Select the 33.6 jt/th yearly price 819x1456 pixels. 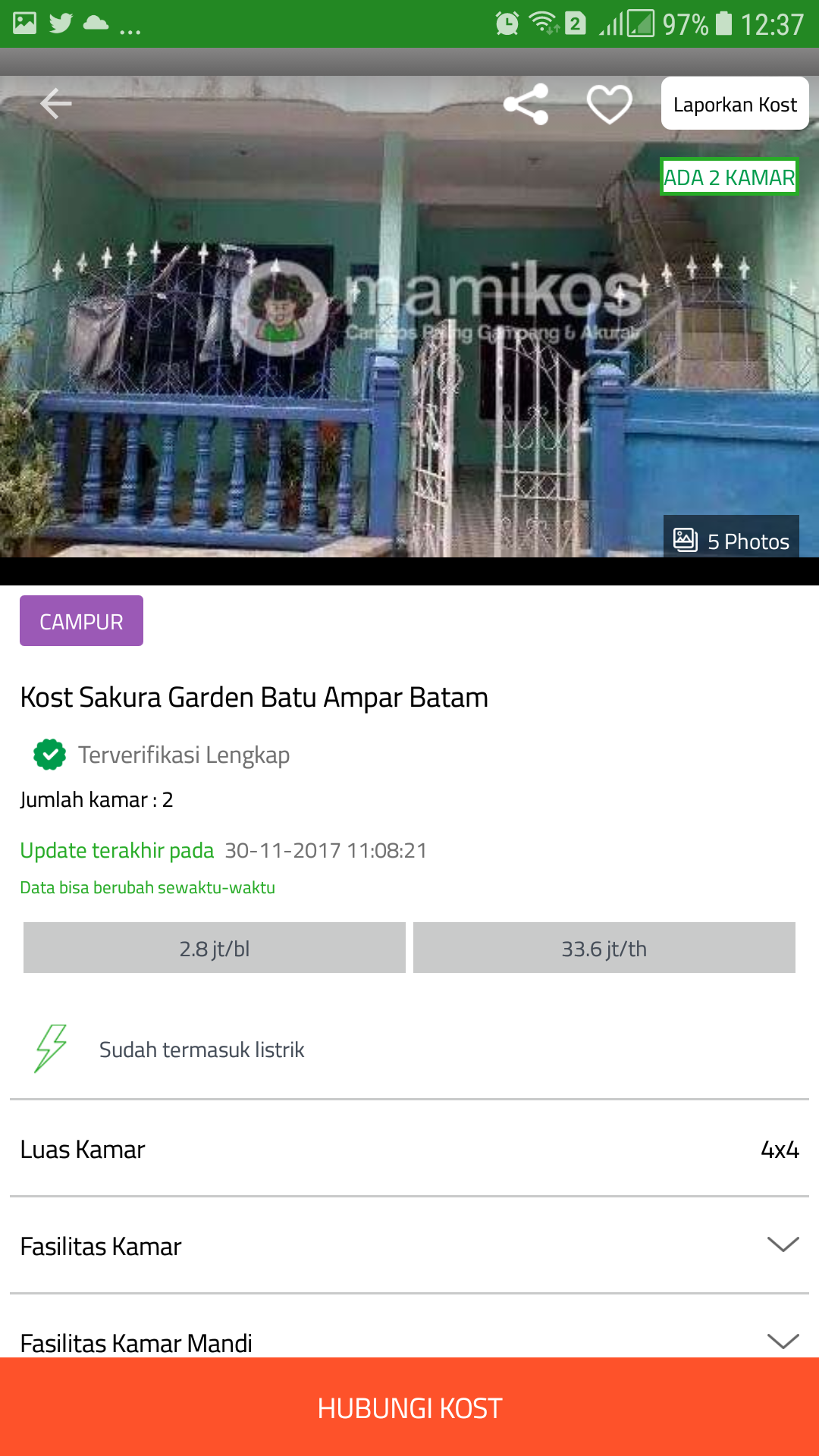click(x=604, y=948)
